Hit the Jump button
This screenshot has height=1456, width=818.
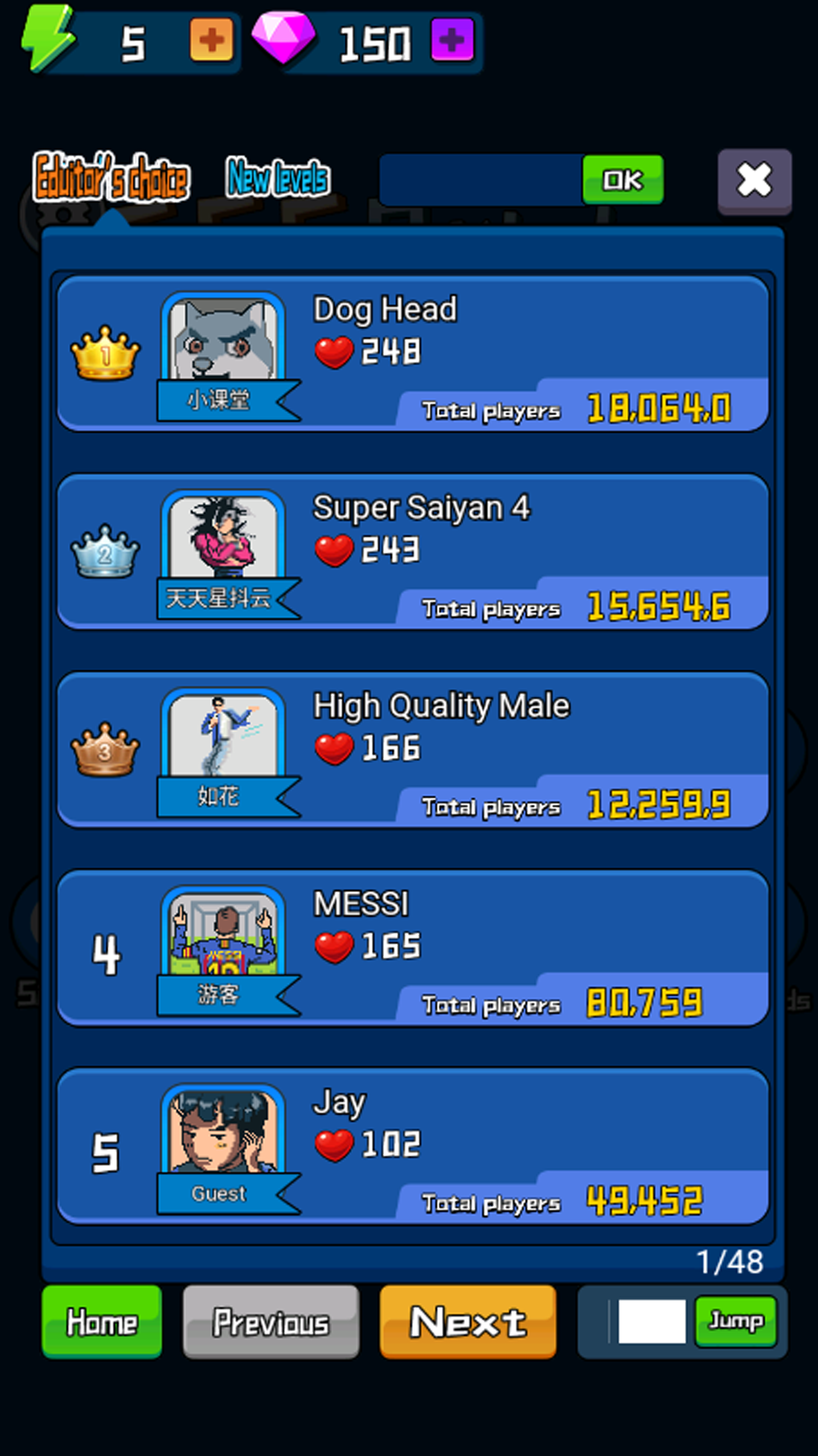[x=735, y=1322]
